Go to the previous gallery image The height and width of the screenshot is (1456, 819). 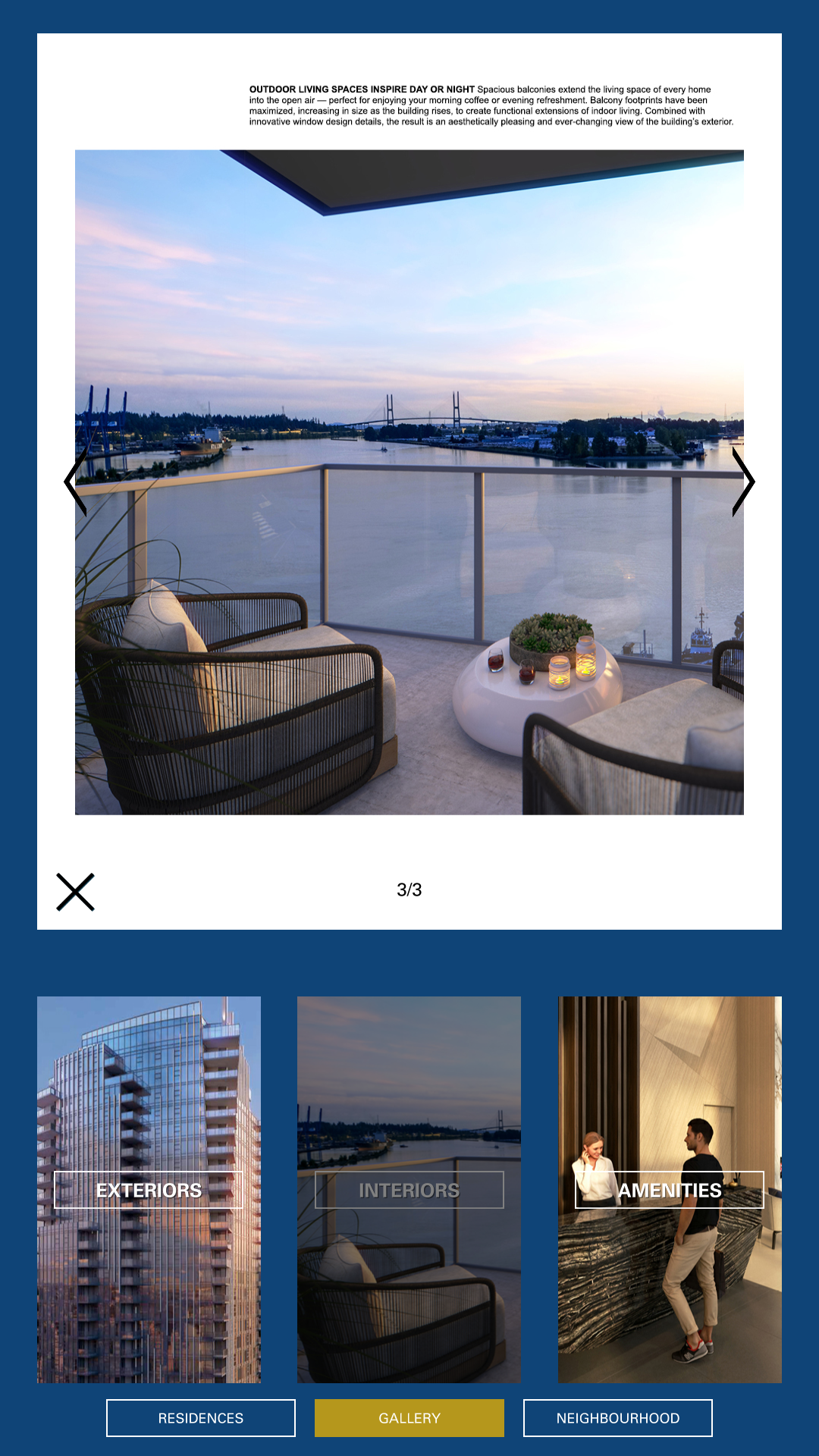pyautogui.click(x=75, y=482)
